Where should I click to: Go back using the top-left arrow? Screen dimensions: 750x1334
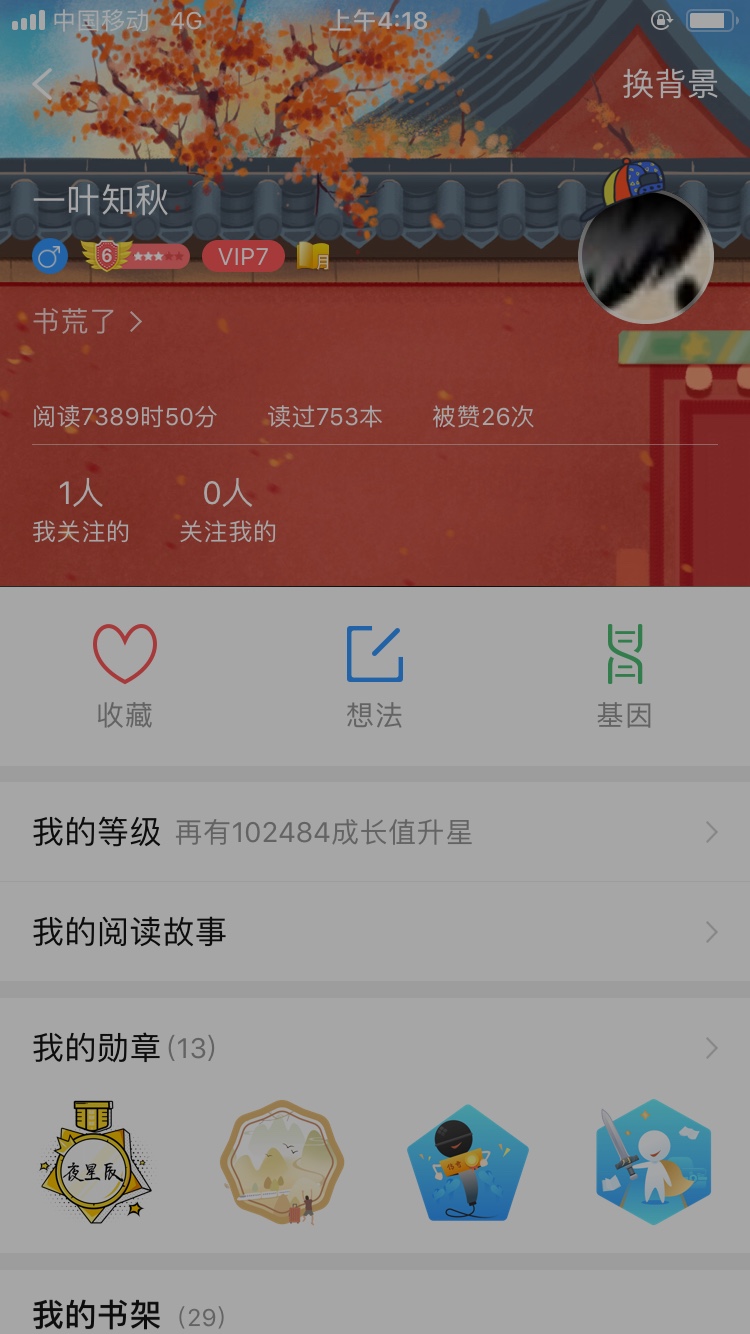coord(42,84)
